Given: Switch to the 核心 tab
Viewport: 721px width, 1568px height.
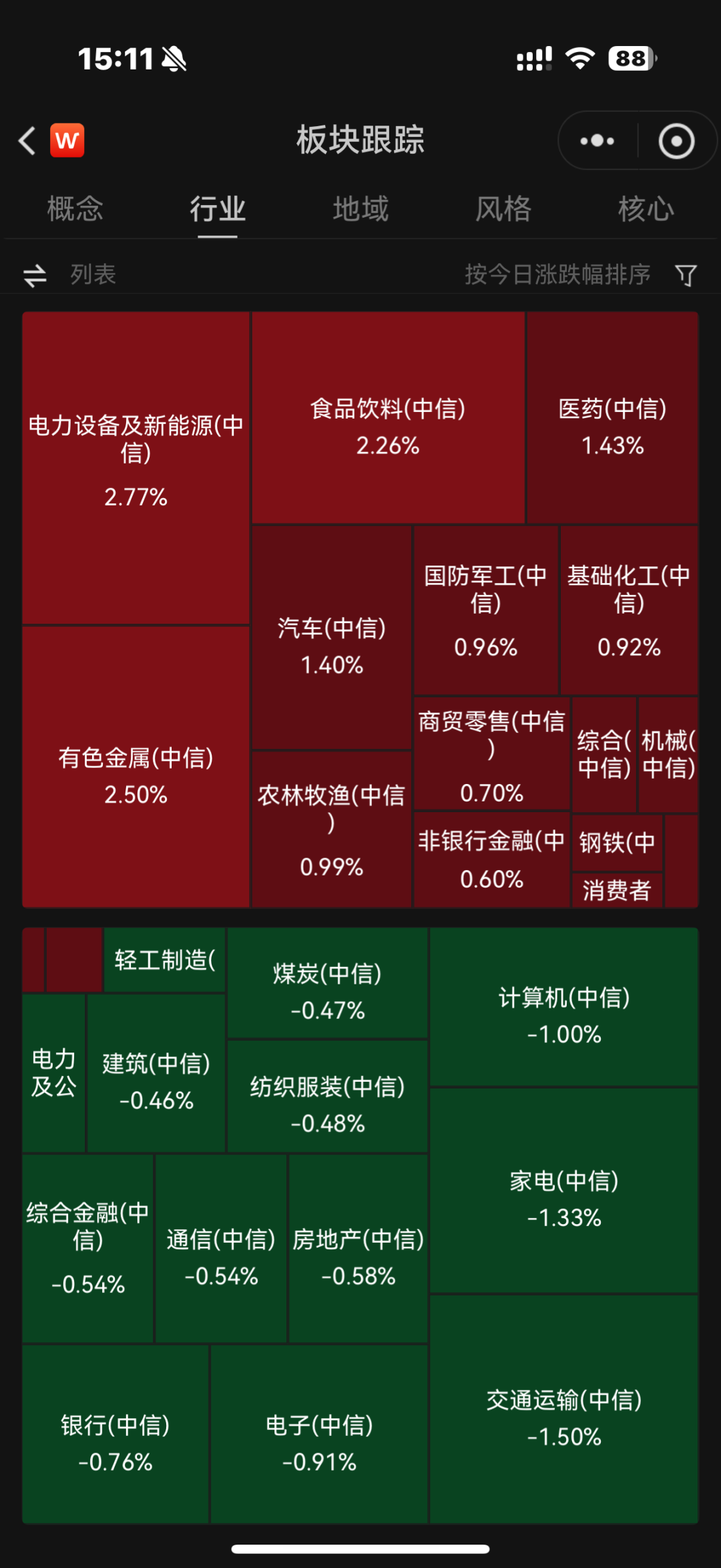Looking at the screenshot, I should point(646,209).
